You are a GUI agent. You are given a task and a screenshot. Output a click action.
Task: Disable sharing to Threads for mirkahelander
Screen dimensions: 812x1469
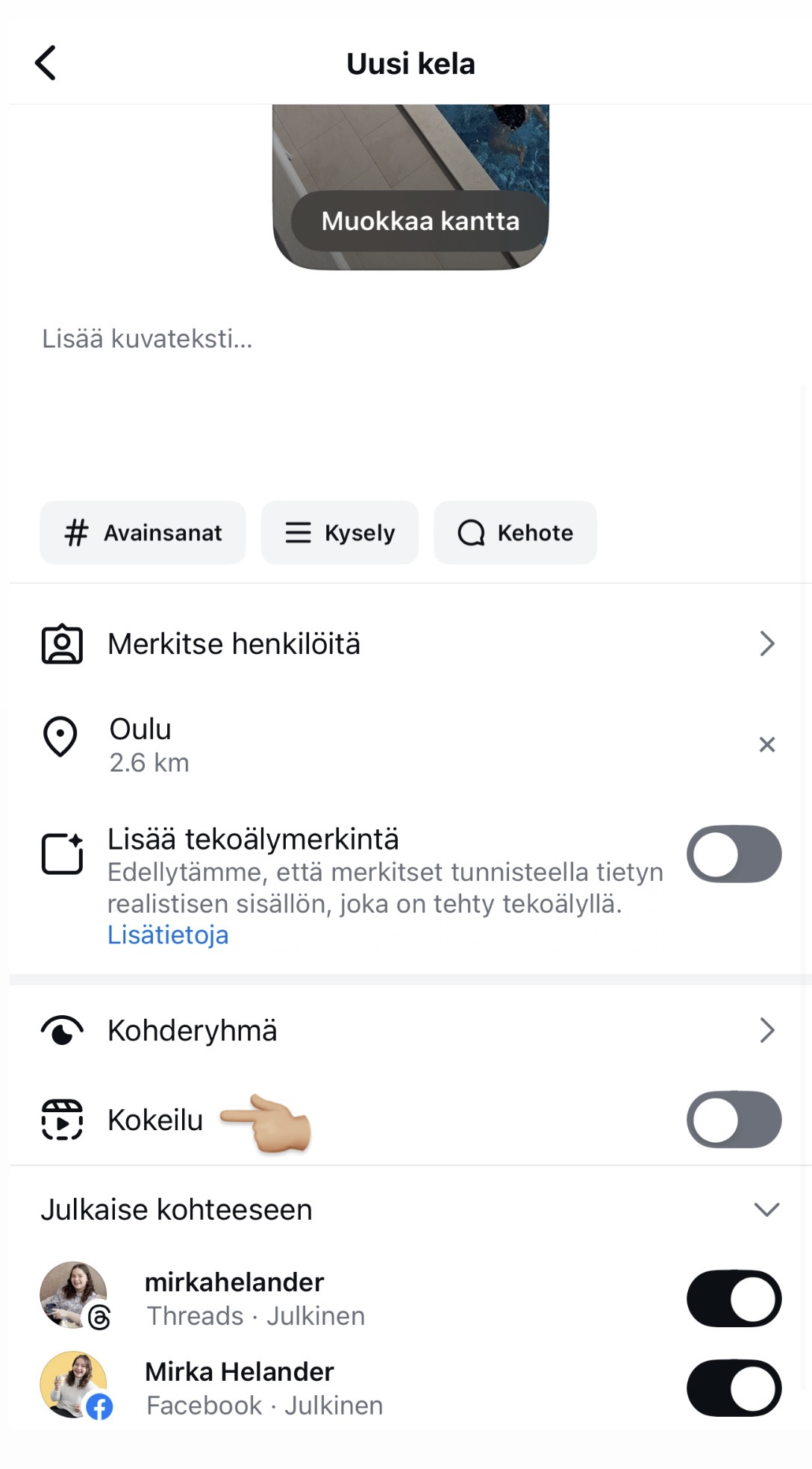734,1298
